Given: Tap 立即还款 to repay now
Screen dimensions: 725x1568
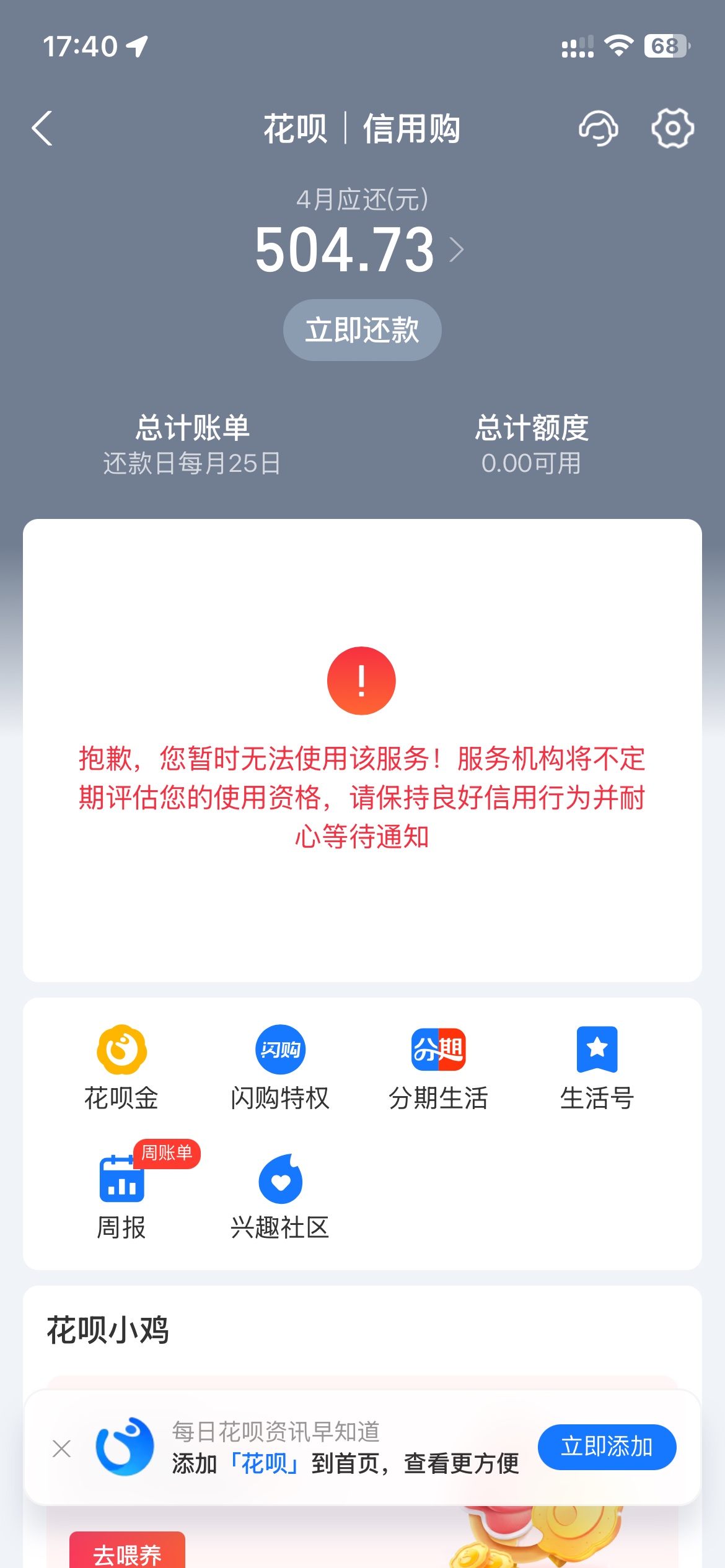Looking at the screenshot, I should click(x=362, y=330).
